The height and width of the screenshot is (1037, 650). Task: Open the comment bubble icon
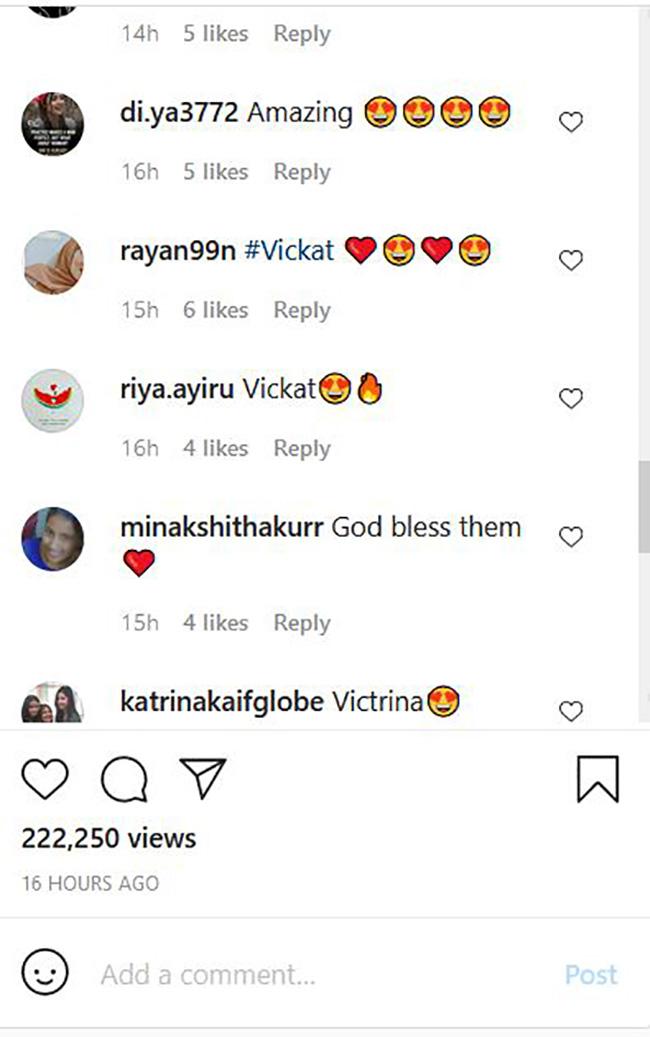pyautogui.click(x=125, y=780)
